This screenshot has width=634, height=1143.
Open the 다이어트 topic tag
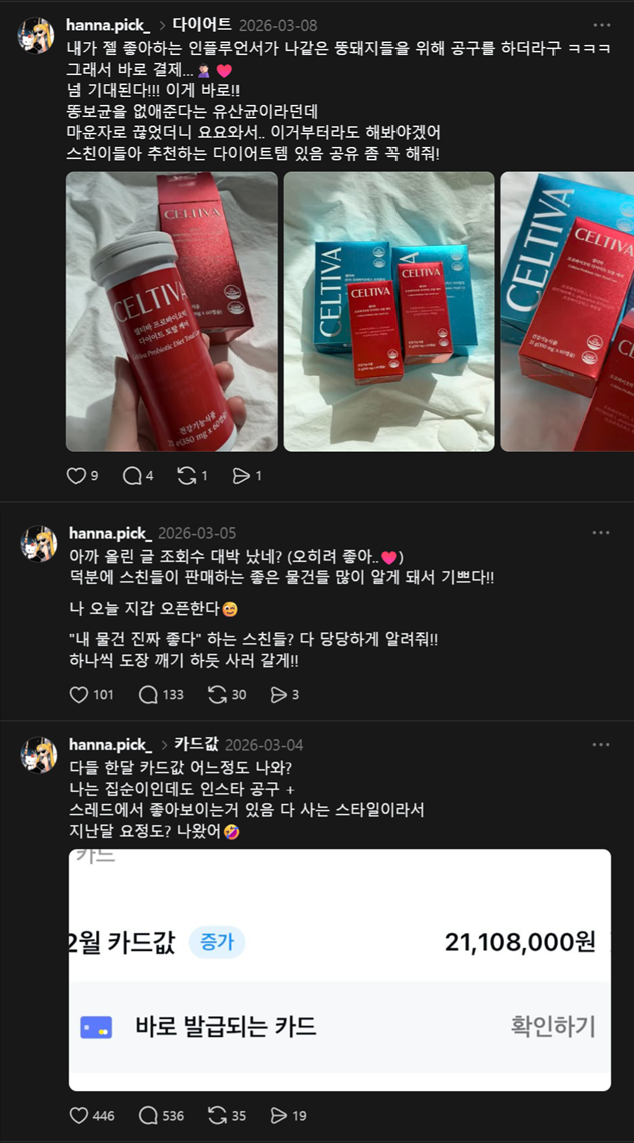click(201, 24)
